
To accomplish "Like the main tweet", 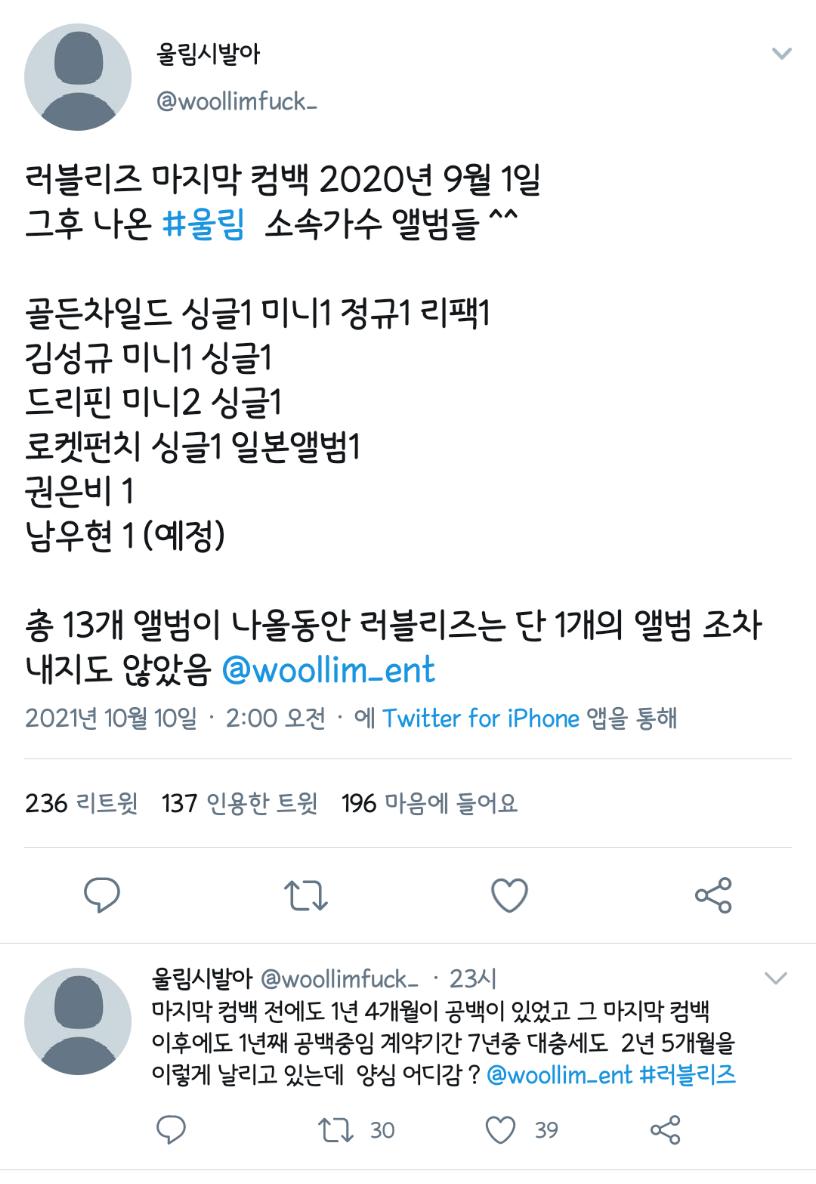I will click(510, 894).
